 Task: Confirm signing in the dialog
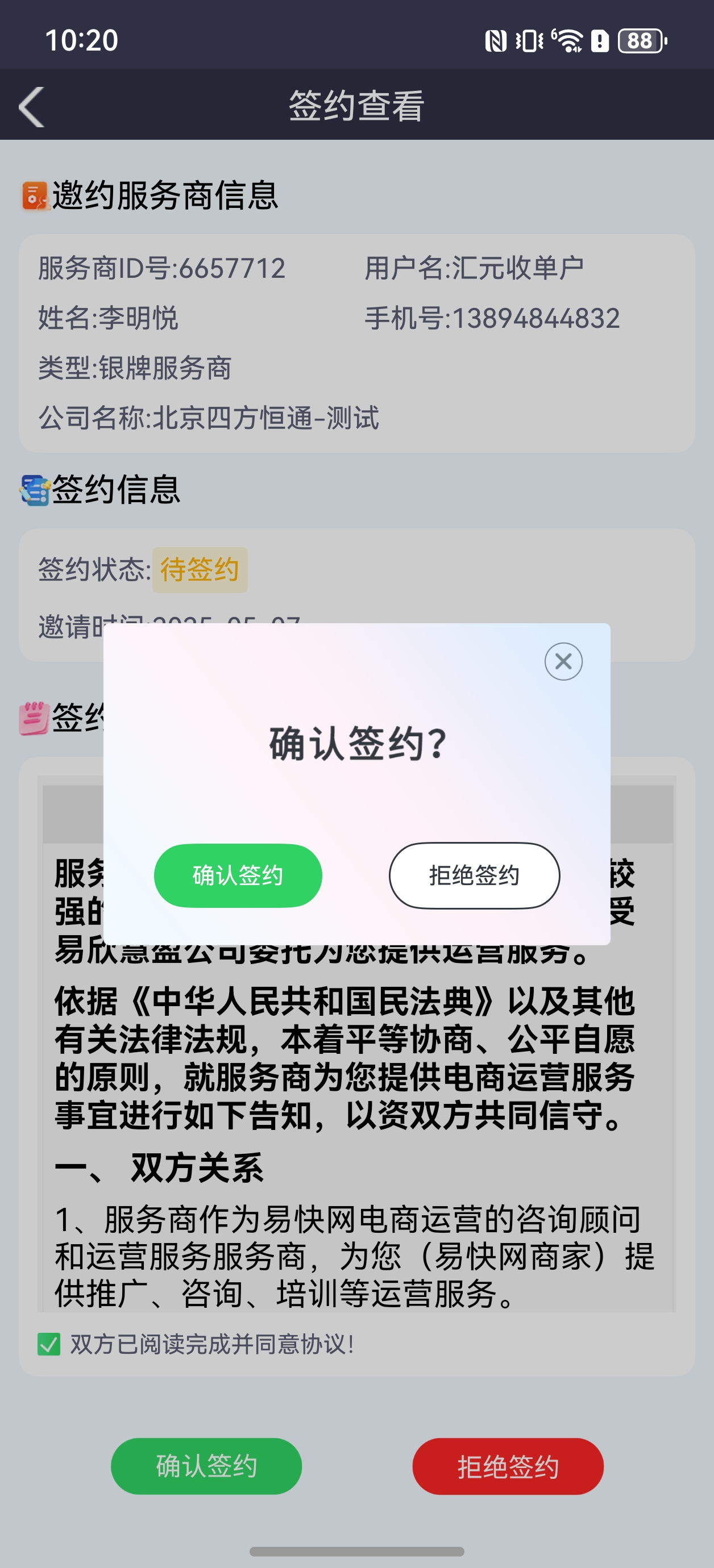pyautogui.click(x=238, y=875)
